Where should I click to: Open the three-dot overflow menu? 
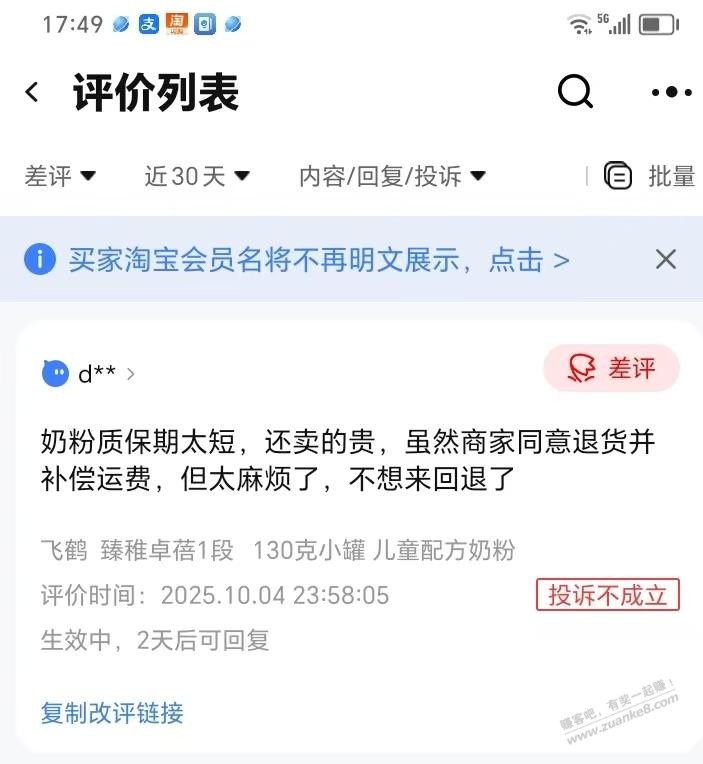click(x=671, y=93)
